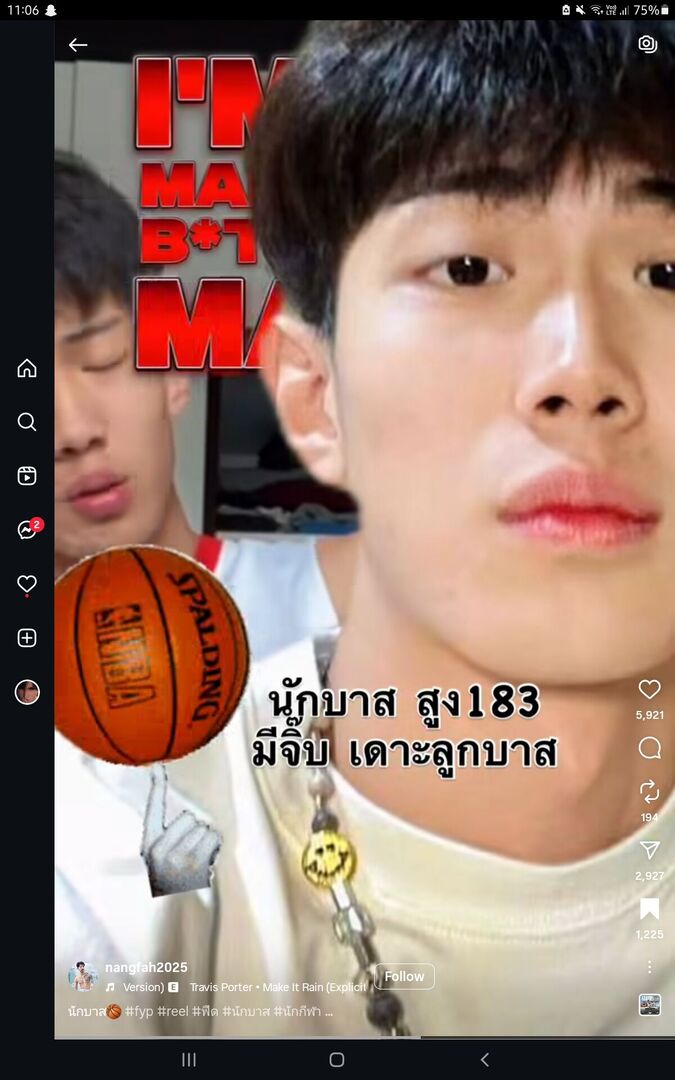View notifications heart in sidebar
This screenshot has height=1080, width=675.
(x=27, y=584)
